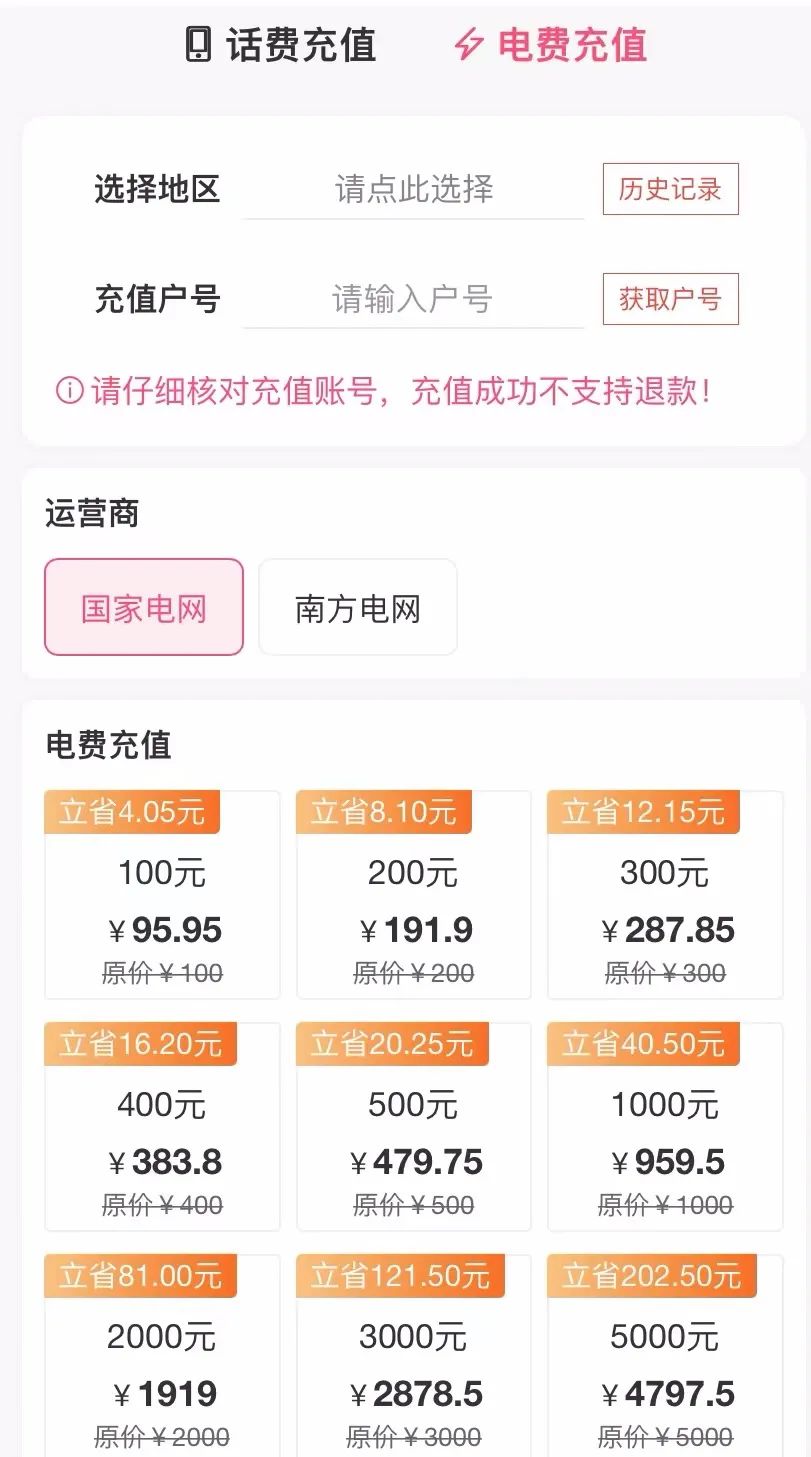Choose 国家电网 as operator
This screenshot has height=1457, width=811.
click(144, 608)
